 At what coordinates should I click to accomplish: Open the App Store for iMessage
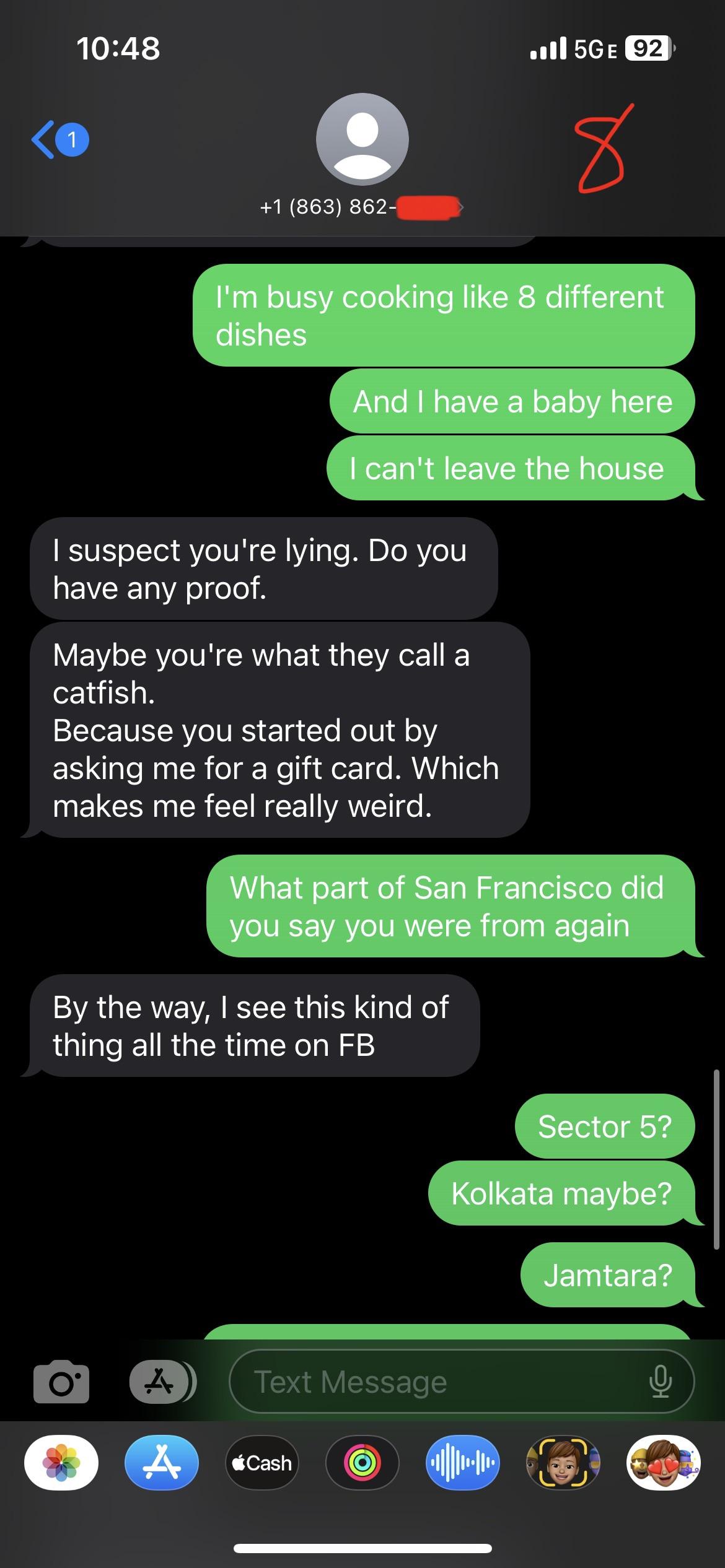(162, 1463)
